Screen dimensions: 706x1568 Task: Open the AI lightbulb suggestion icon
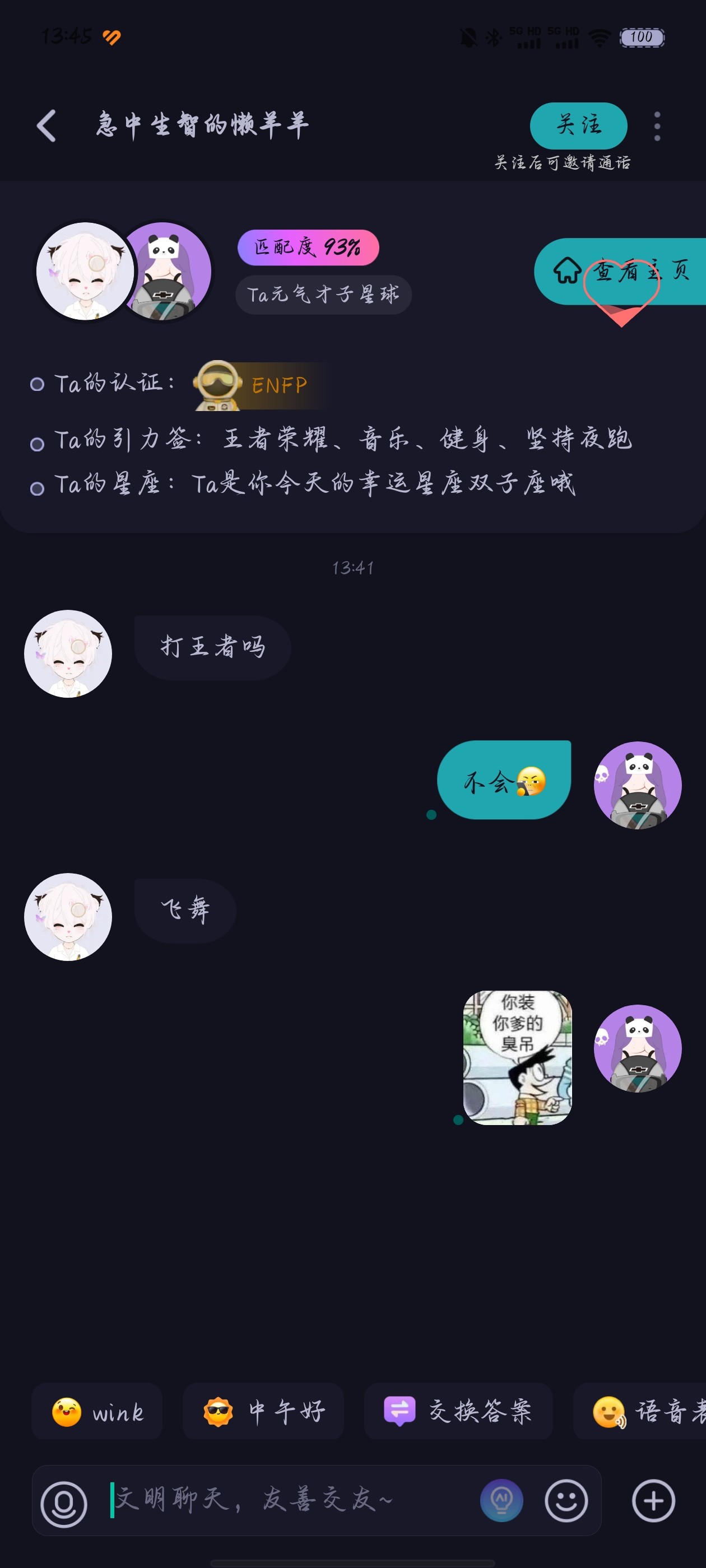click(501, 1500)
